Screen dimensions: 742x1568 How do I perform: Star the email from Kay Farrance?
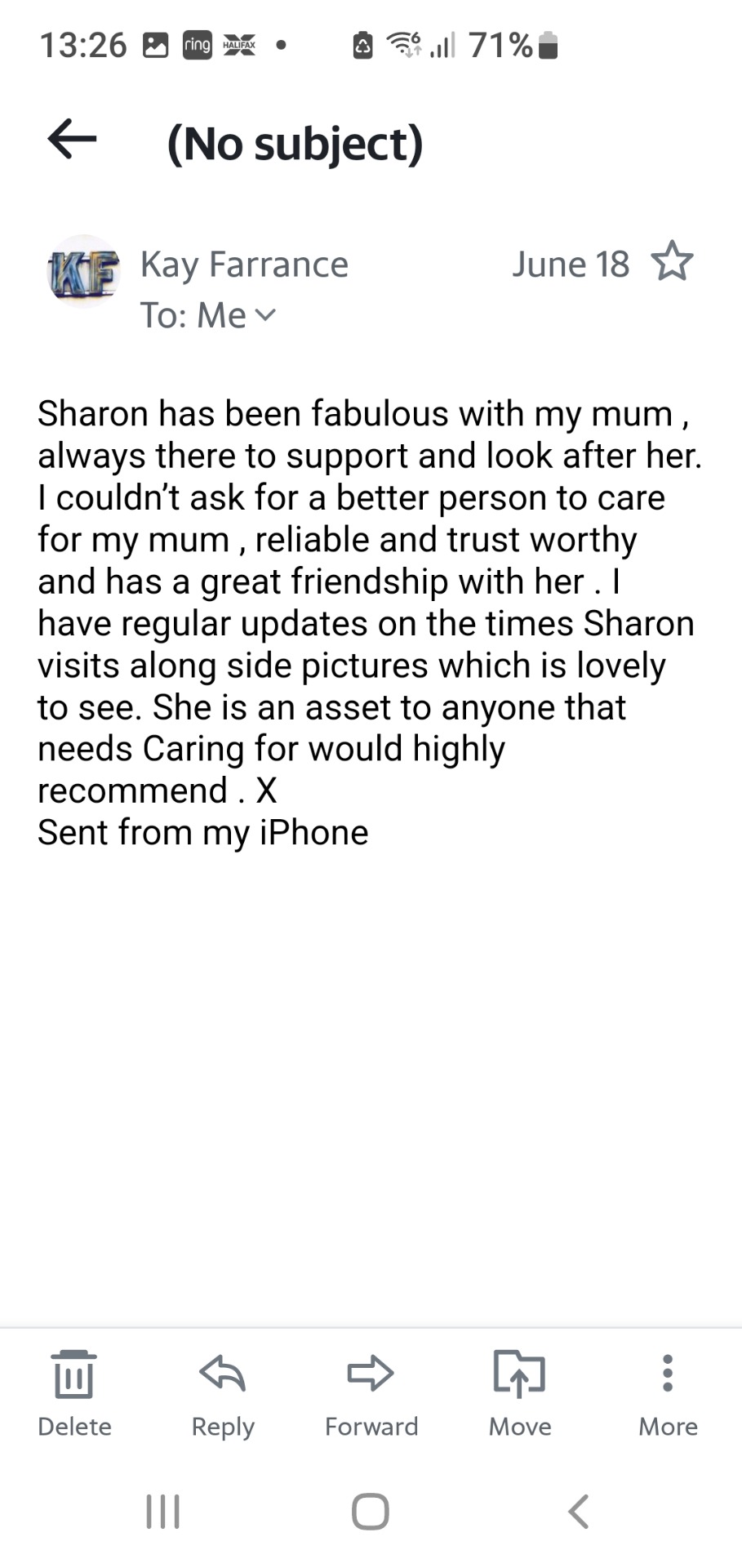(672, 262)
